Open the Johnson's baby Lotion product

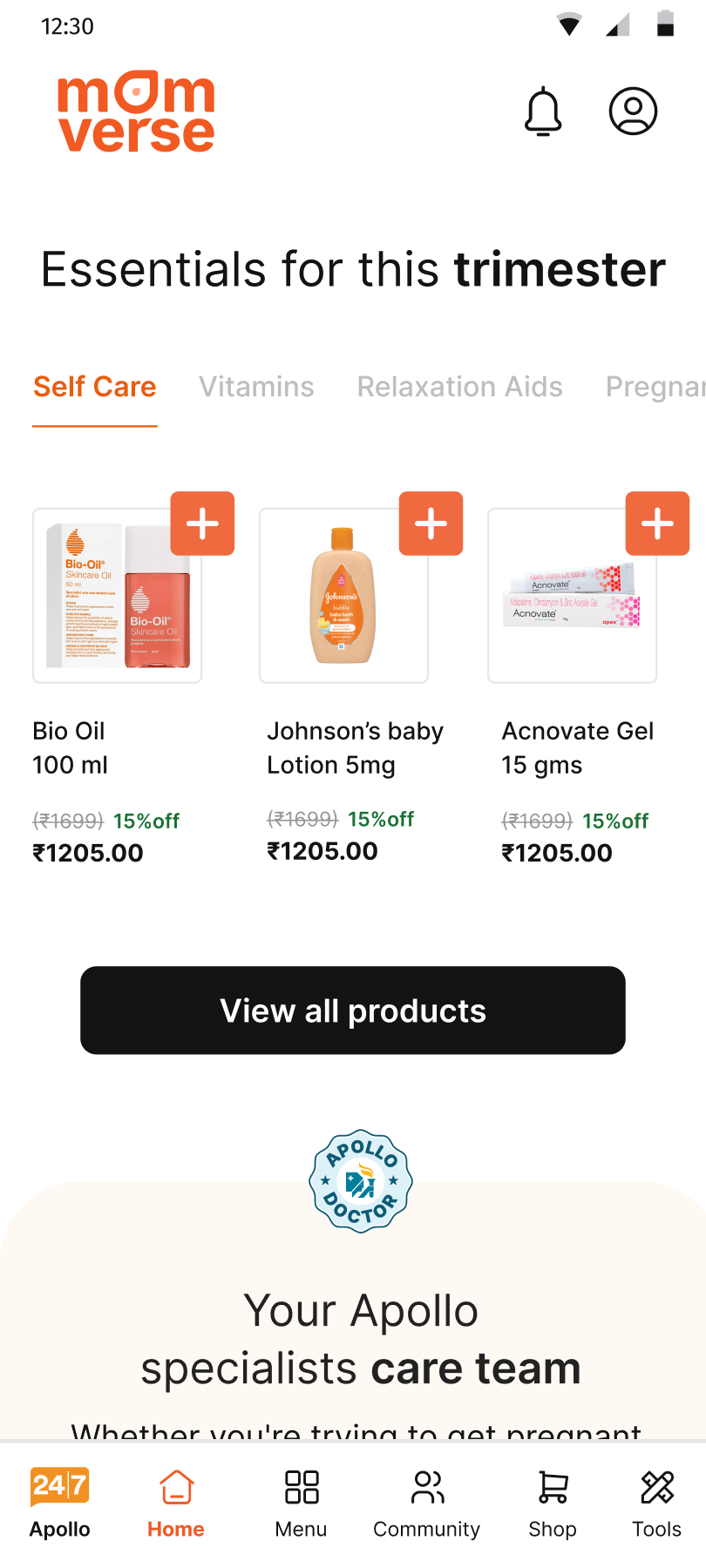(343, 596)
